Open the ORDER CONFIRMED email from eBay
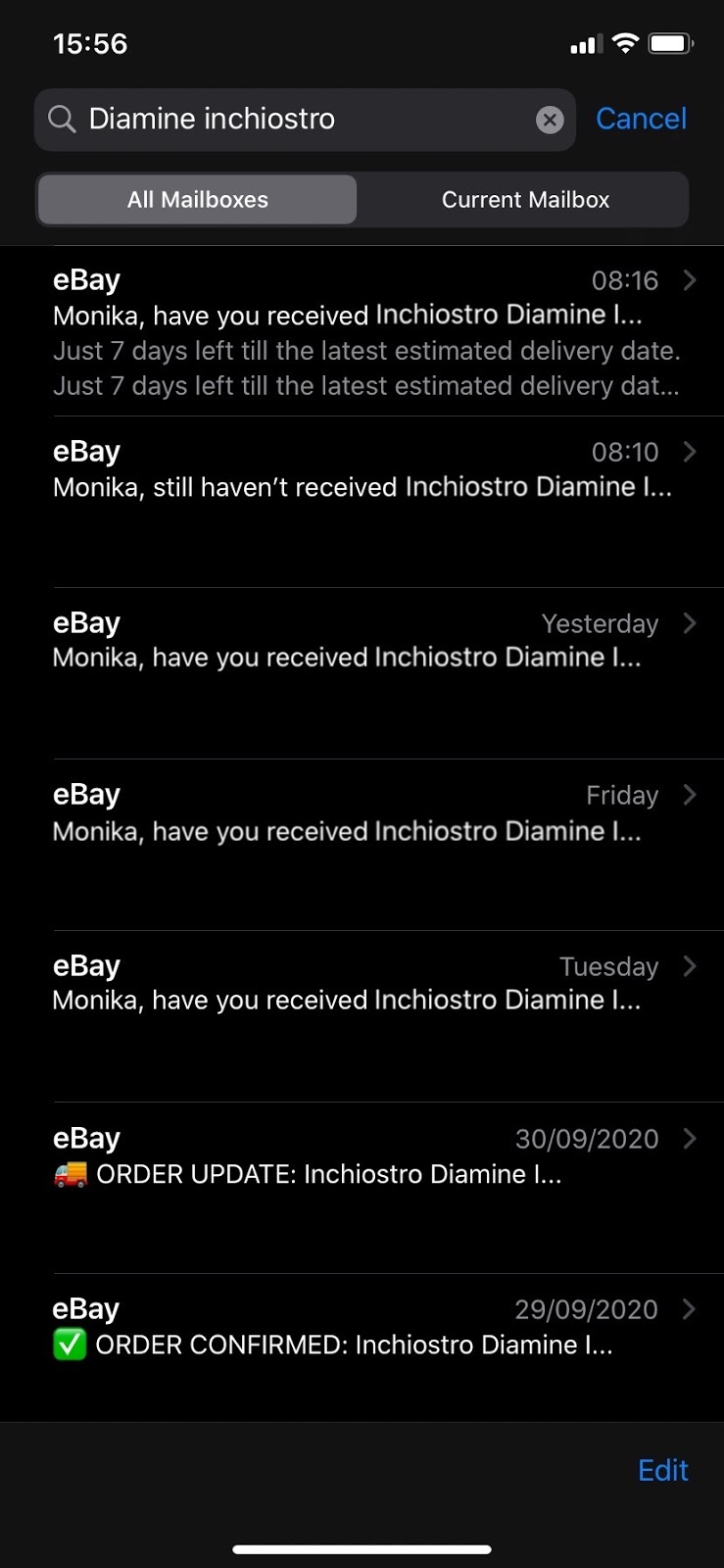The height and width of the screenshot is (1568, 724). tap(362, 1347)
